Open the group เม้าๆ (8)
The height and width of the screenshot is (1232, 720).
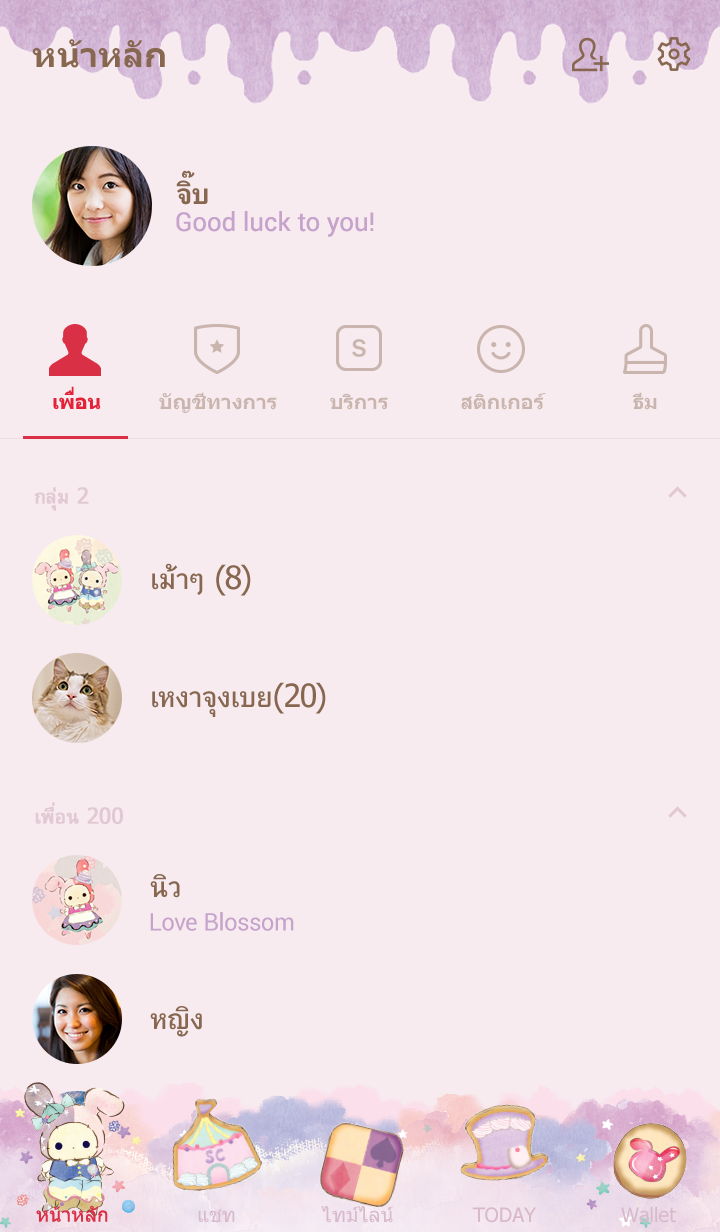(200, 579)
